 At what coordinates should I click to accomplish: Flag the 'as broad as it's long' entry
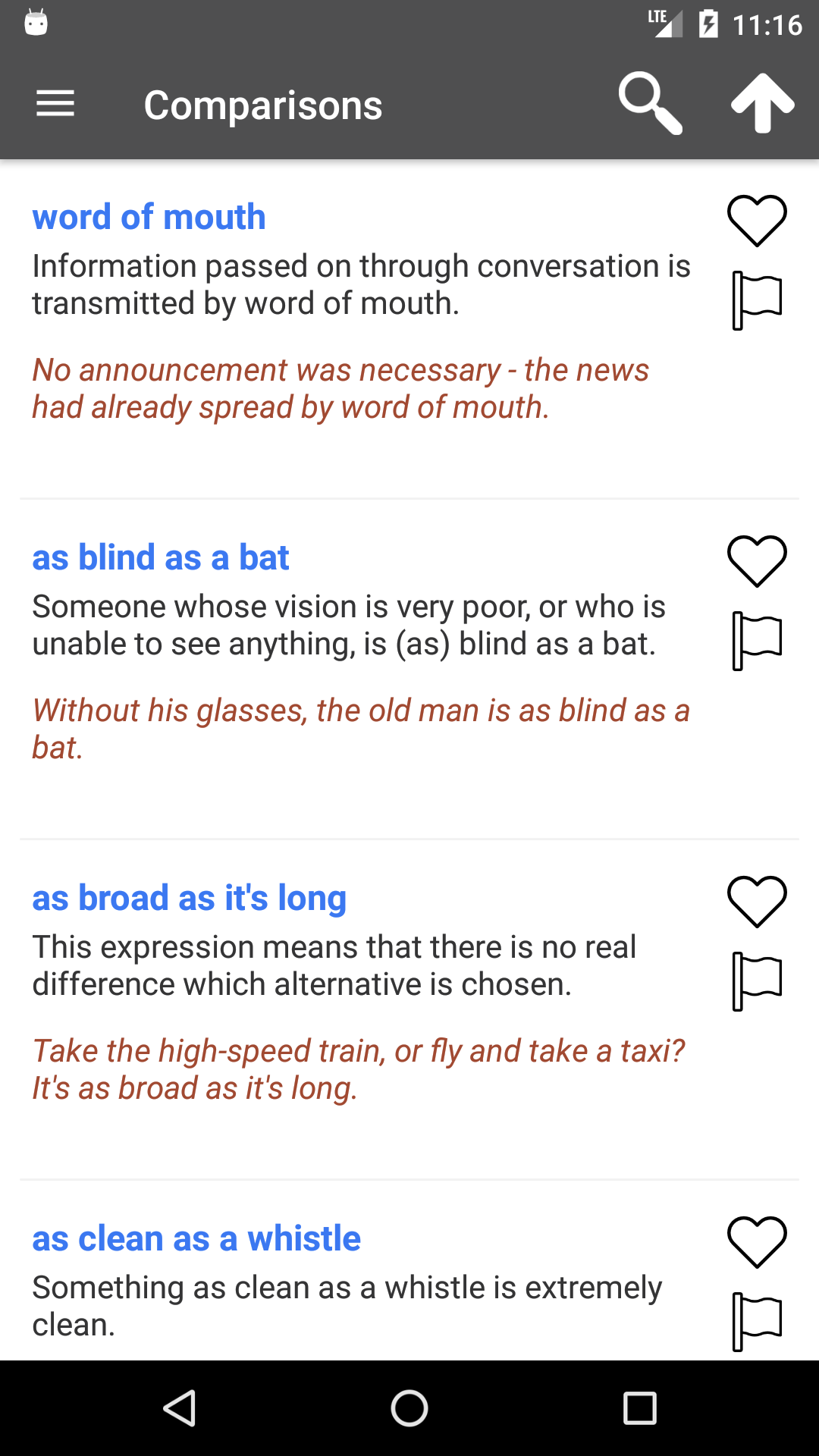click(757, 982)
